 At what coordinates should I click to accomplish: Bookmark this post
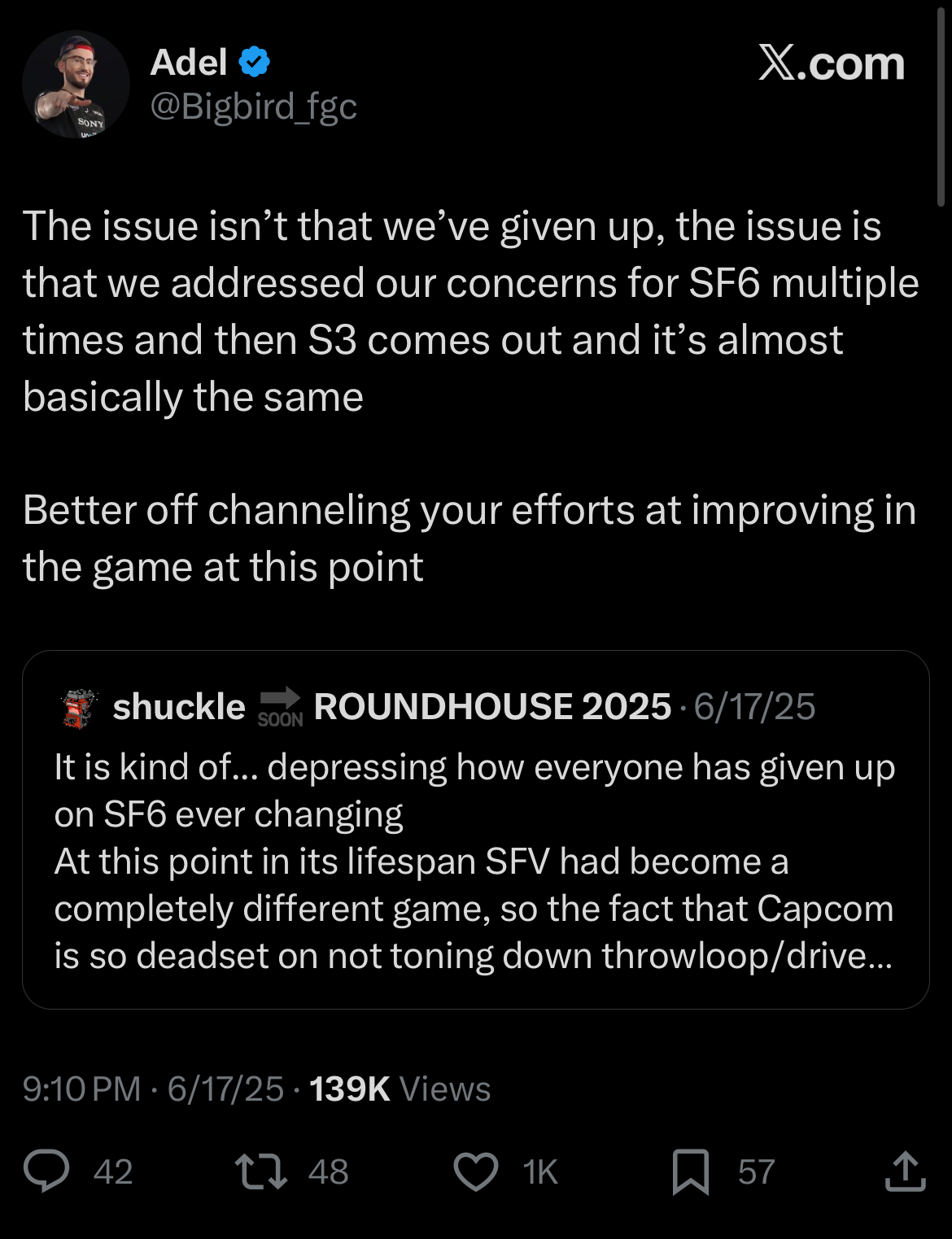tap(690, 1171)
